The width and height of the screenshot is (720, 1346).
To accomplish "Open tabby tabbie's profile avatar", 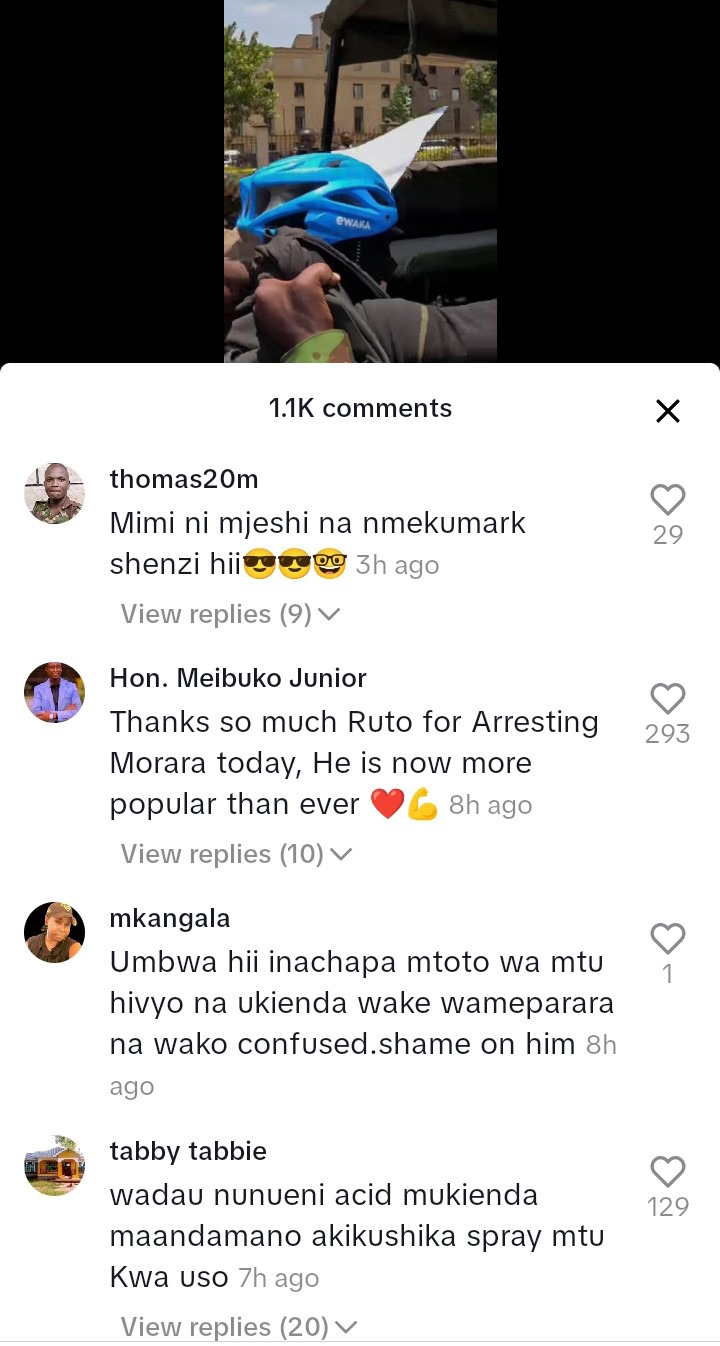I will 54,1165.
